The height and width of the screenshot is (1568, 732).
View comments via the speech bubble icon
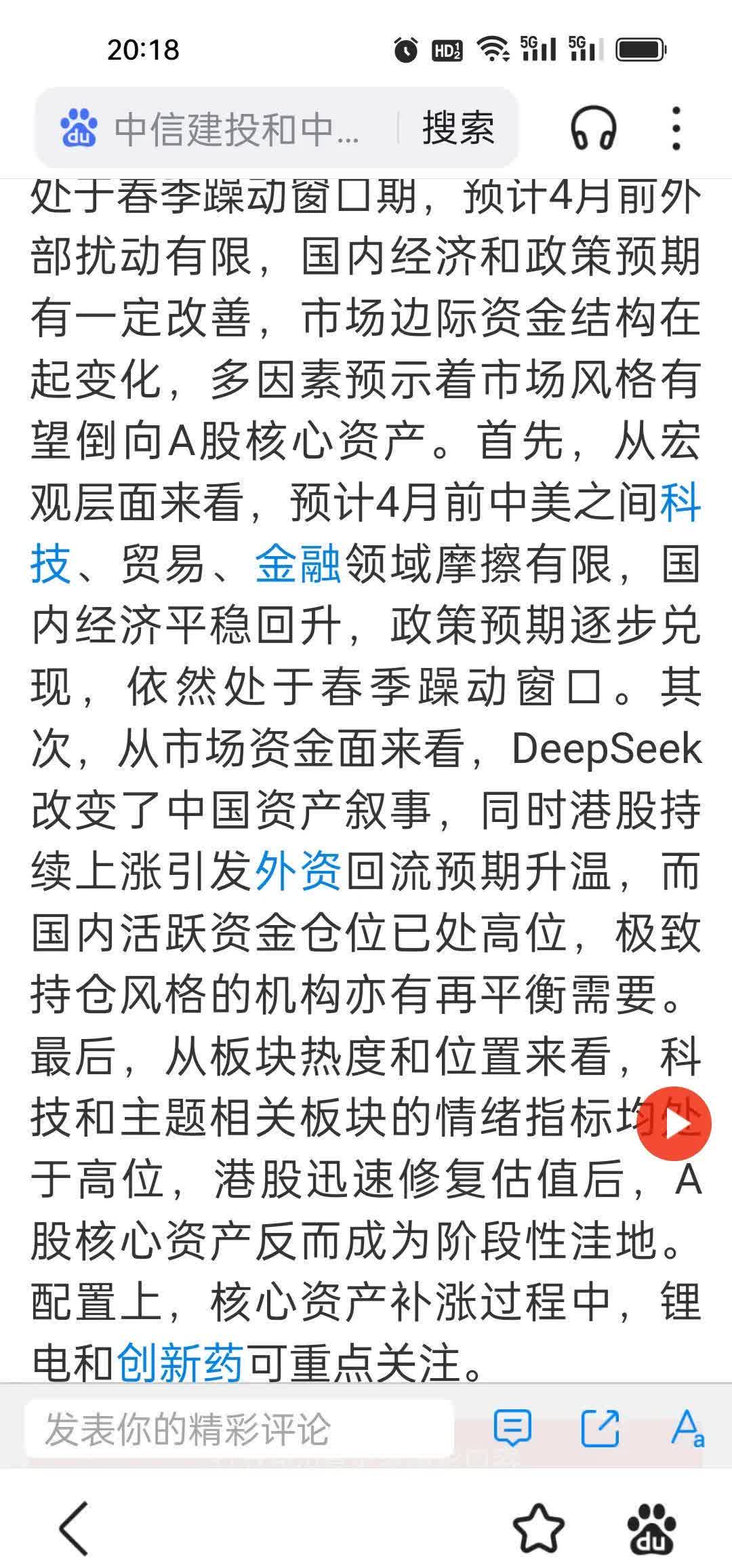[x=512, y=1428]
